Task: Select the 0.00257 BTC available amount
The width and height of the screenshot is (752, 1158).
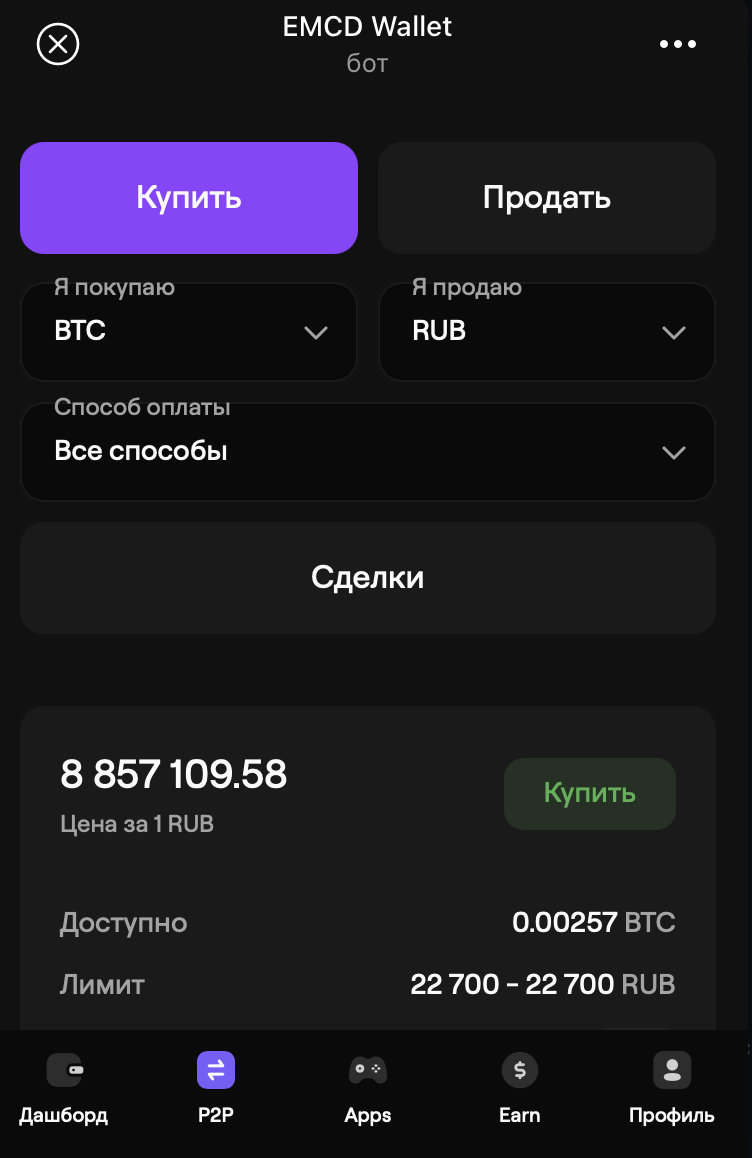Action: 594,922
